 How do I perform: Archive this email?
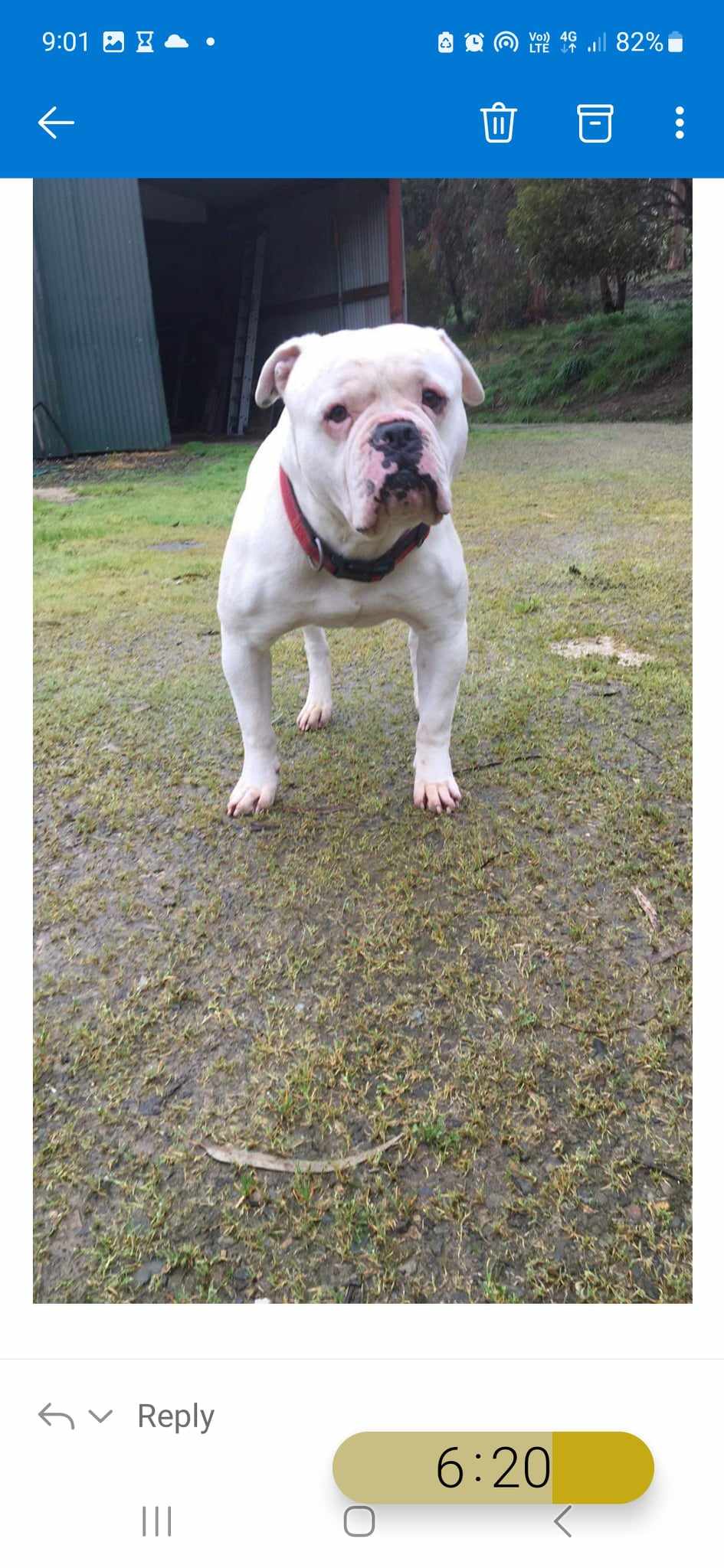point(595,122)
